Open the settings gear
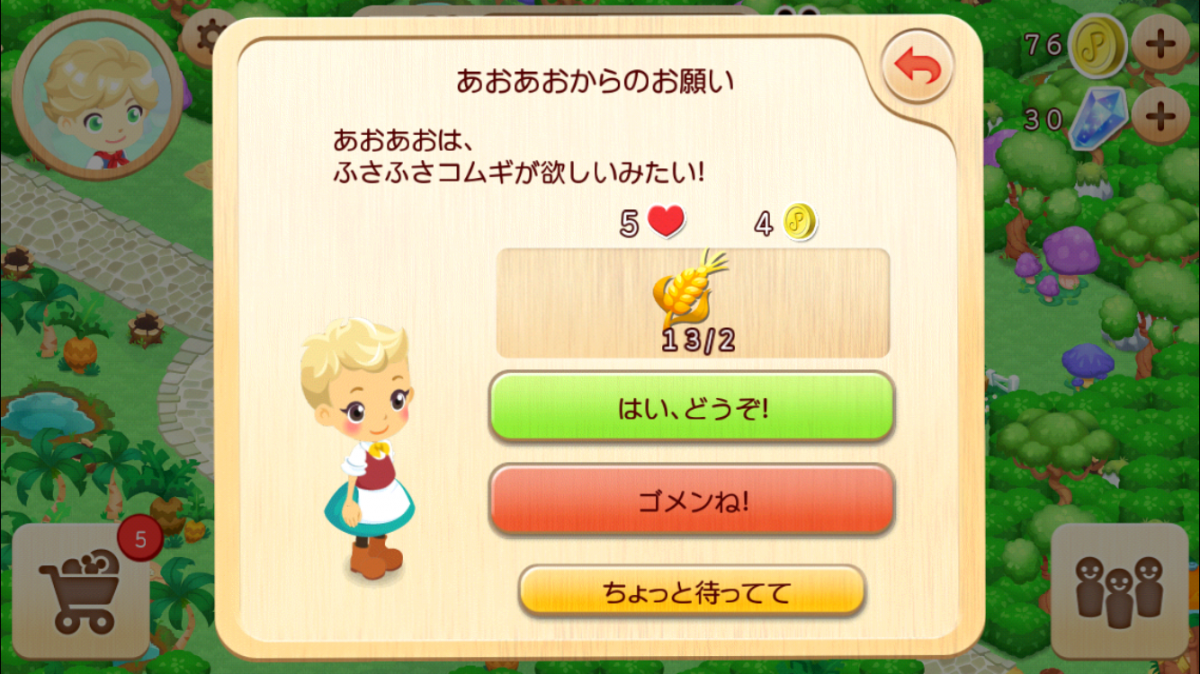Viewport: 1200px width, 674px height. pos(203,32)
